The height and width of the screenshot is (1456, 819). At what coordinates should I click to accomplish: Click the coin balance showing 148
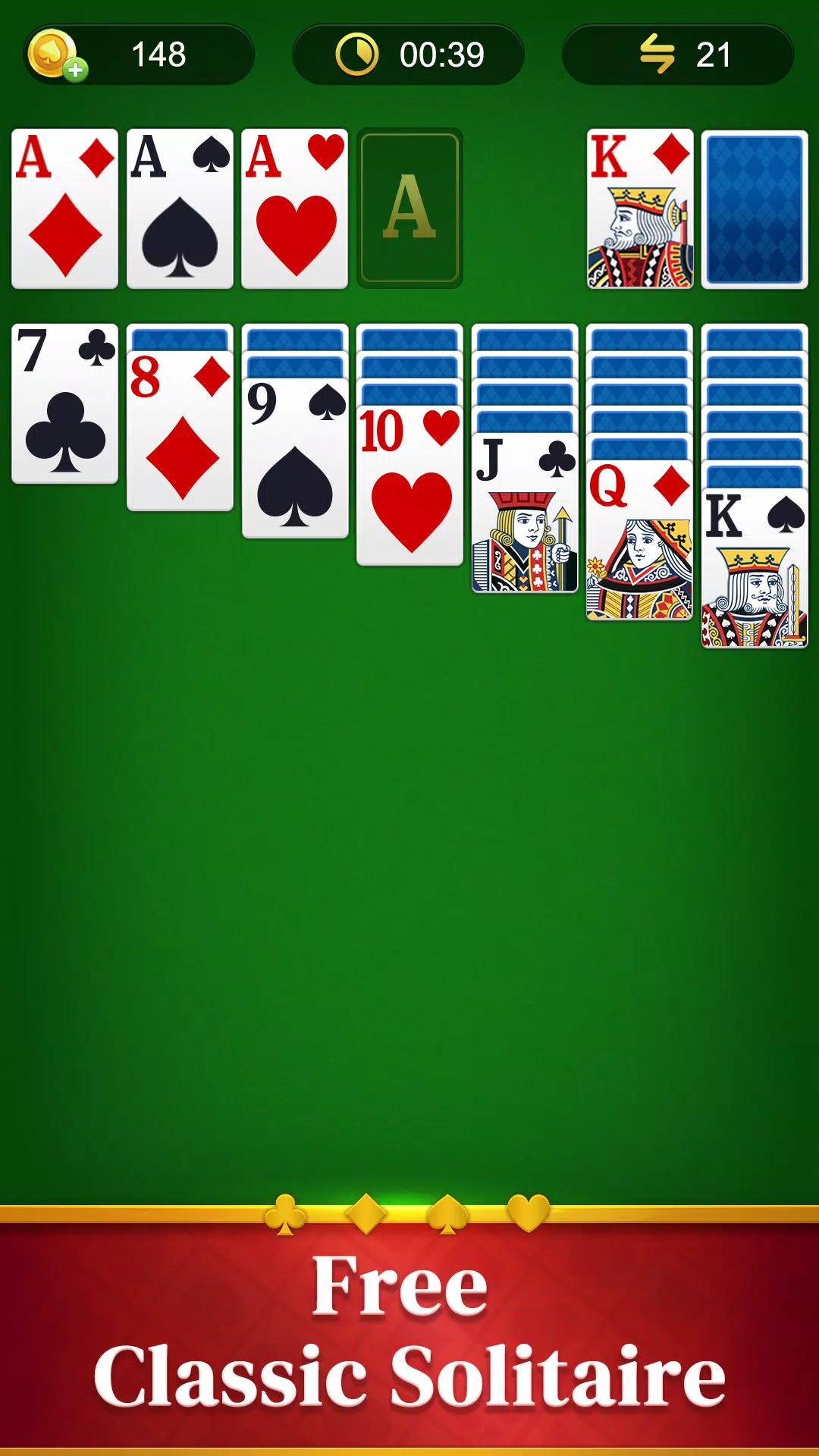point(155,53)
